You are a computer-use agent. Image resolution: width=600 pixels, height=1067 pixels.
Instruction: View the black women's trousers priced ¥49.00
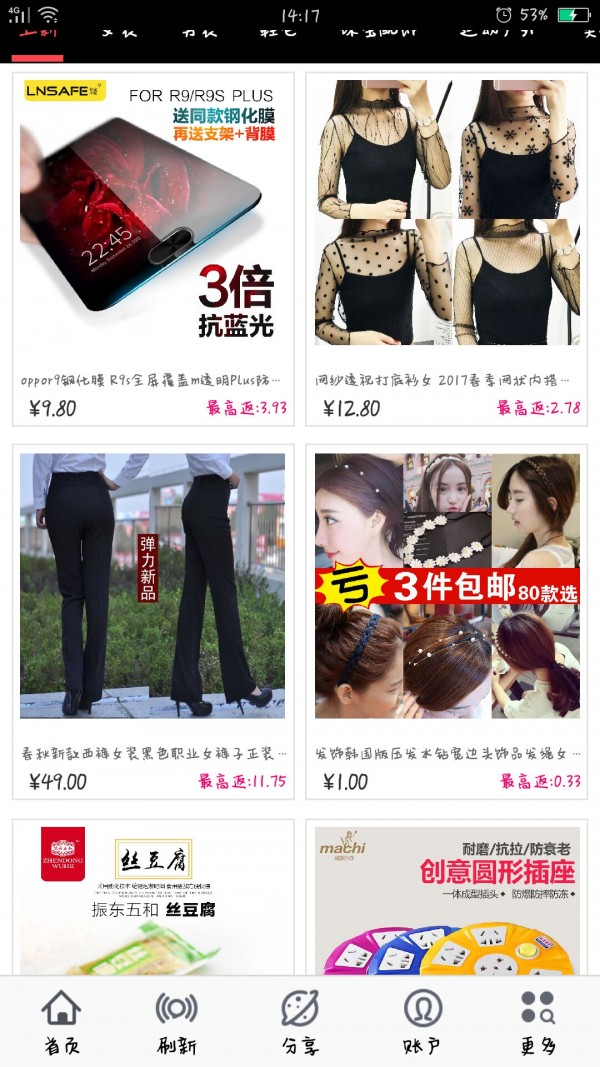point(153,620)
